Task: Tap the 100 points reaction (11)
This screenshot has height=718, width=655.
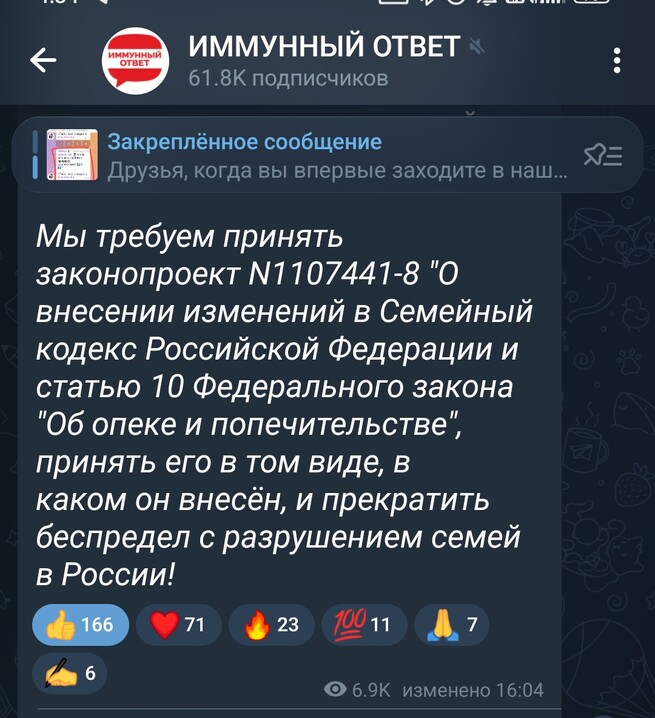Action: 363,625
